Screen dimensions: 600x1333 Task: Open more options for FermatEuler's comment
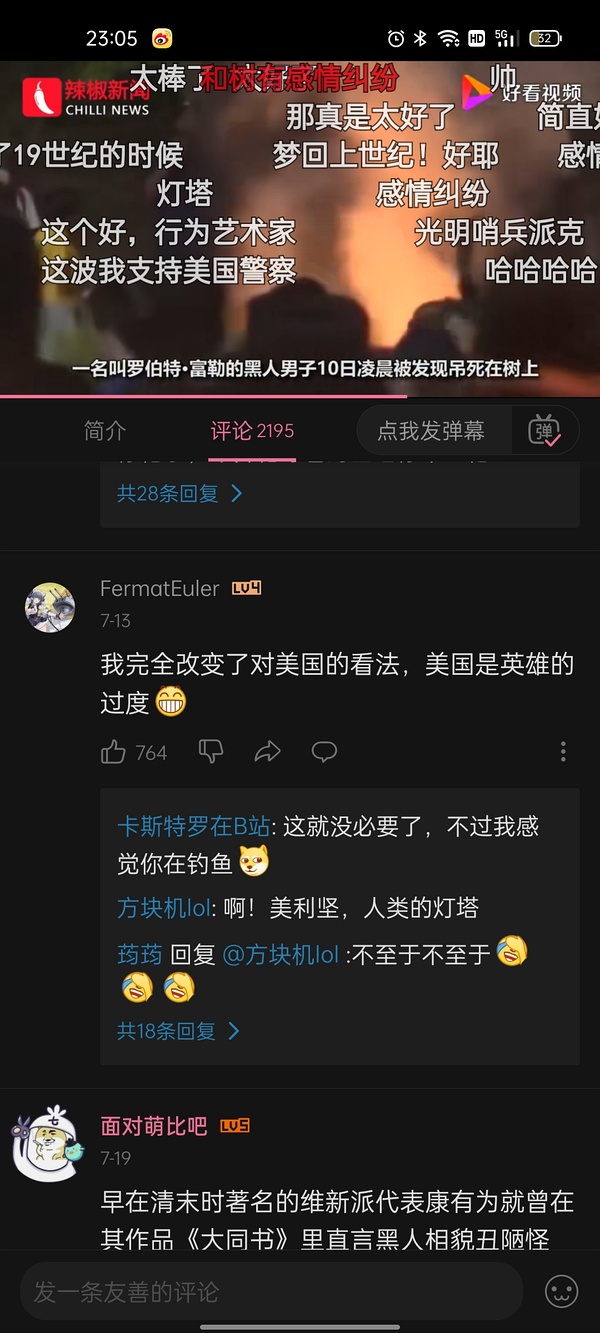(563, 752)
